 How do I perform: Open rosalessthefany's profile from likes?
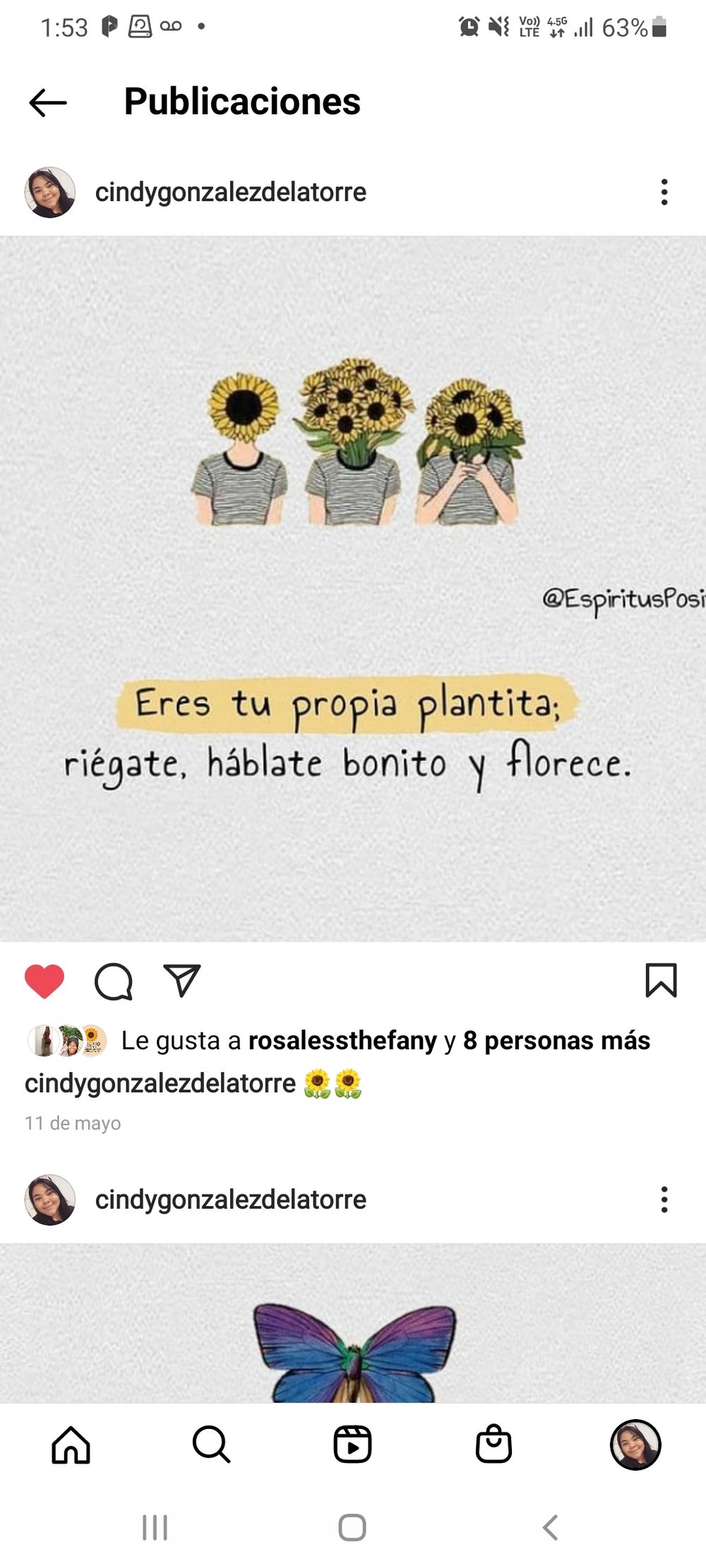[x=342, y=1040]
